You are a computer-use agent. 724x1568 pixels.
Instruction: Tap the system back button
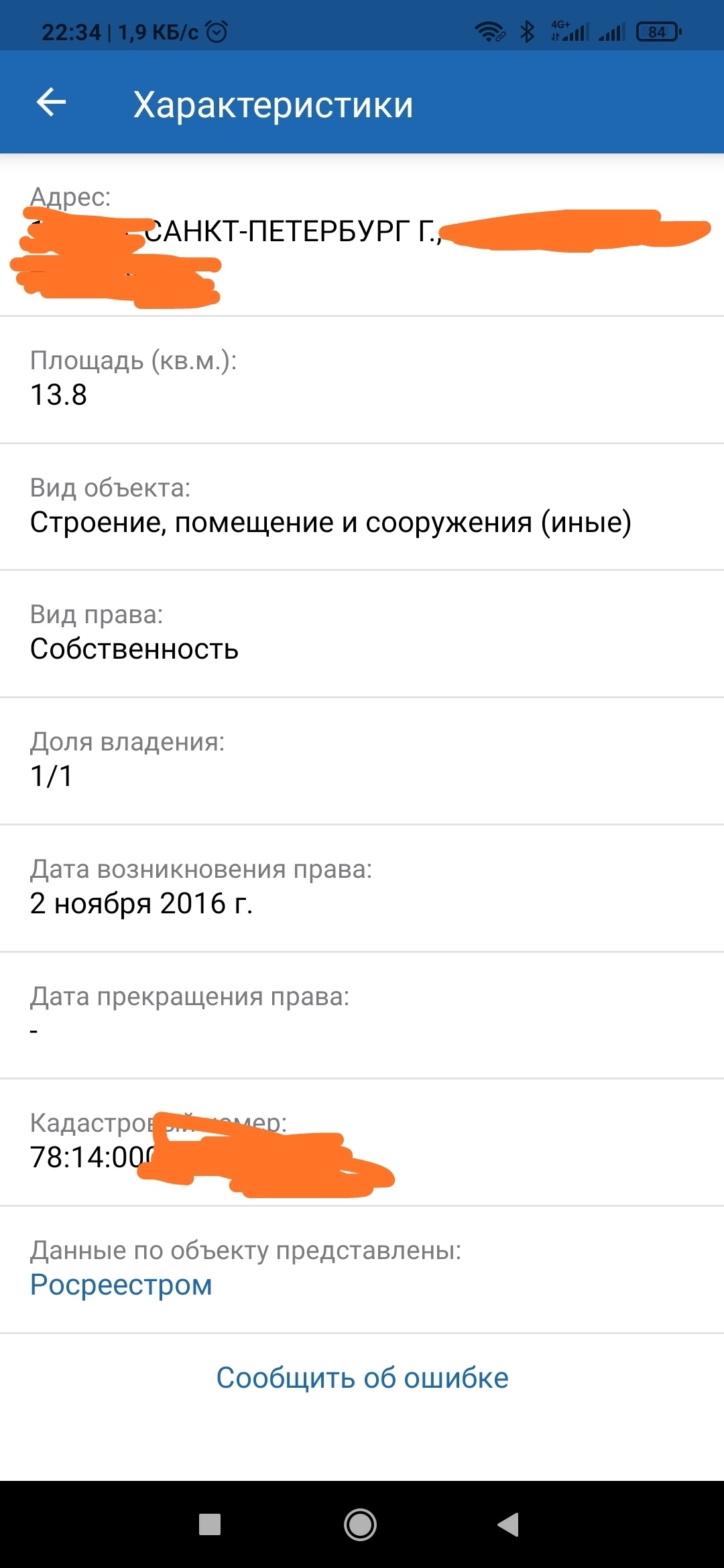tap(509, 1524)
